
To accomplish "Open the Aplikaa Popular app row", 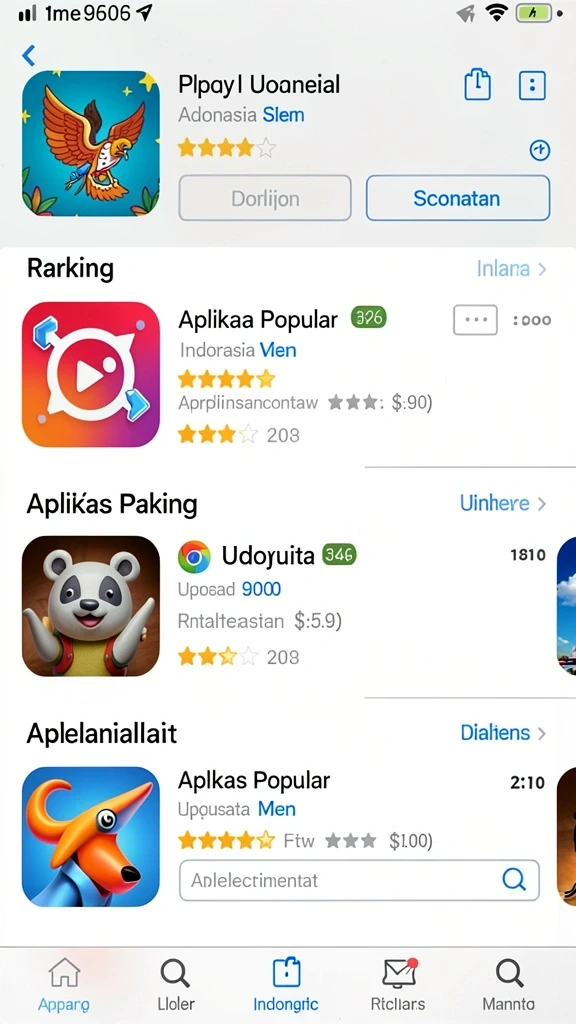I will tap(287, 374).
